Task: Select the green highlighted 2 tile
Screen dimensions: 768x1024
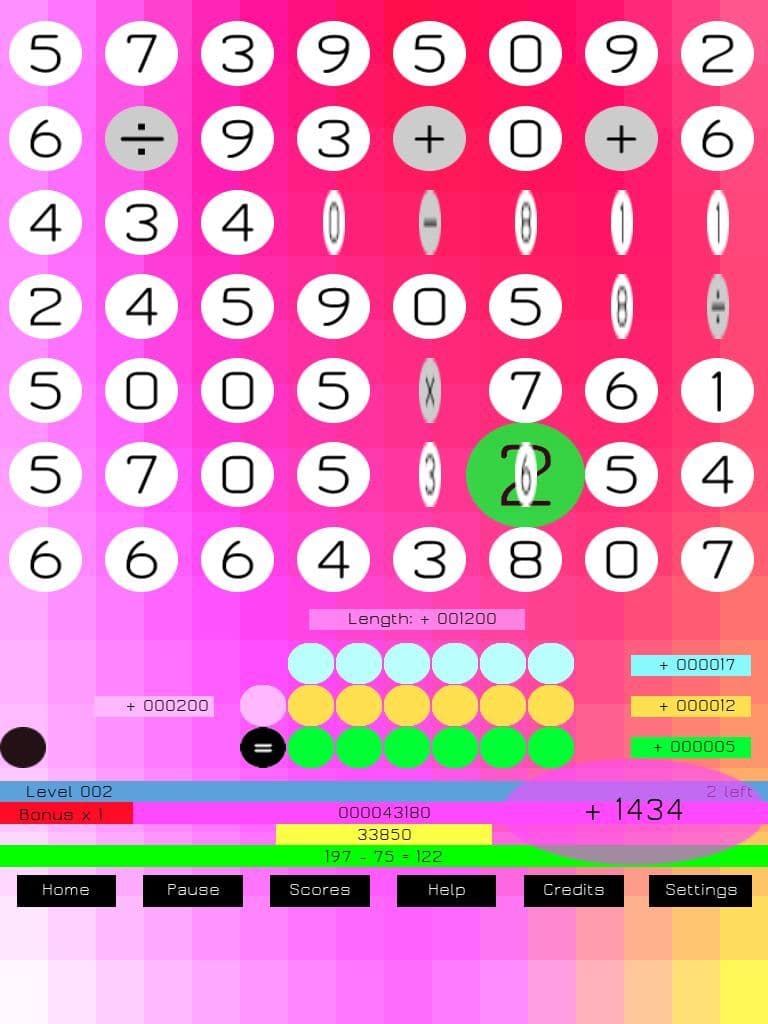Action: [525, 475]
